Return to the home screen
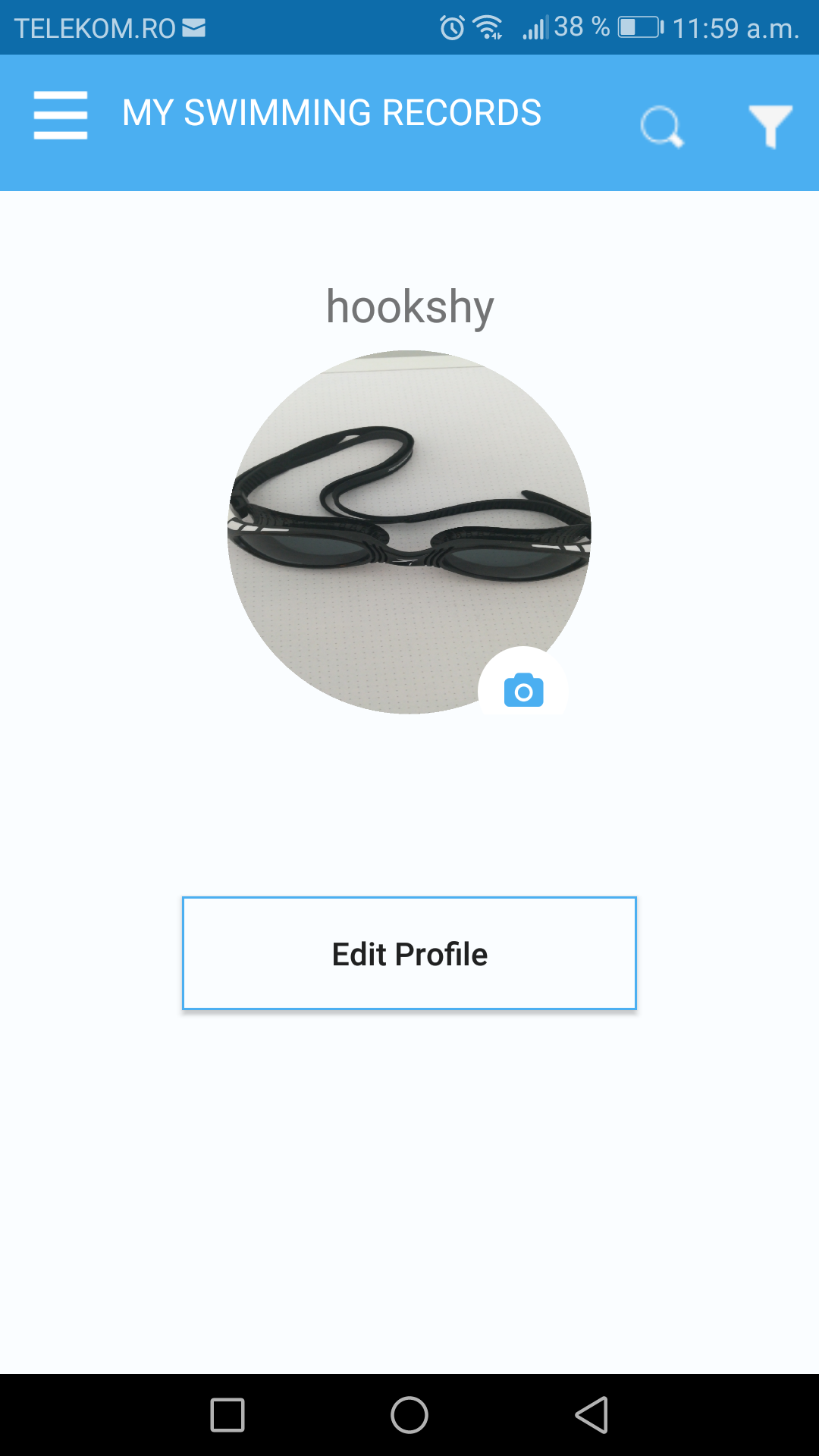Viewport: 819px width, 1456px height. click(409, 1415)
